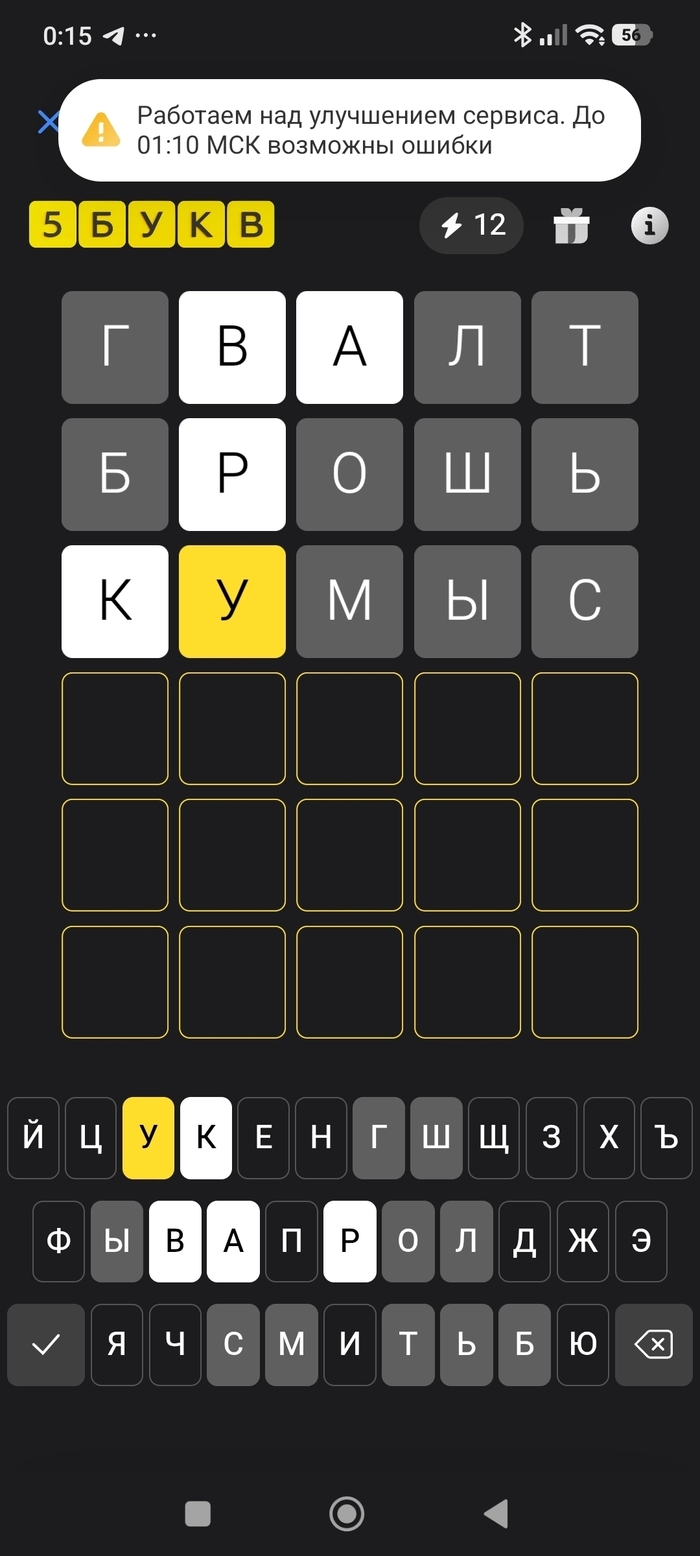Type the letter Ю on the keyboard

[583, 1345]
